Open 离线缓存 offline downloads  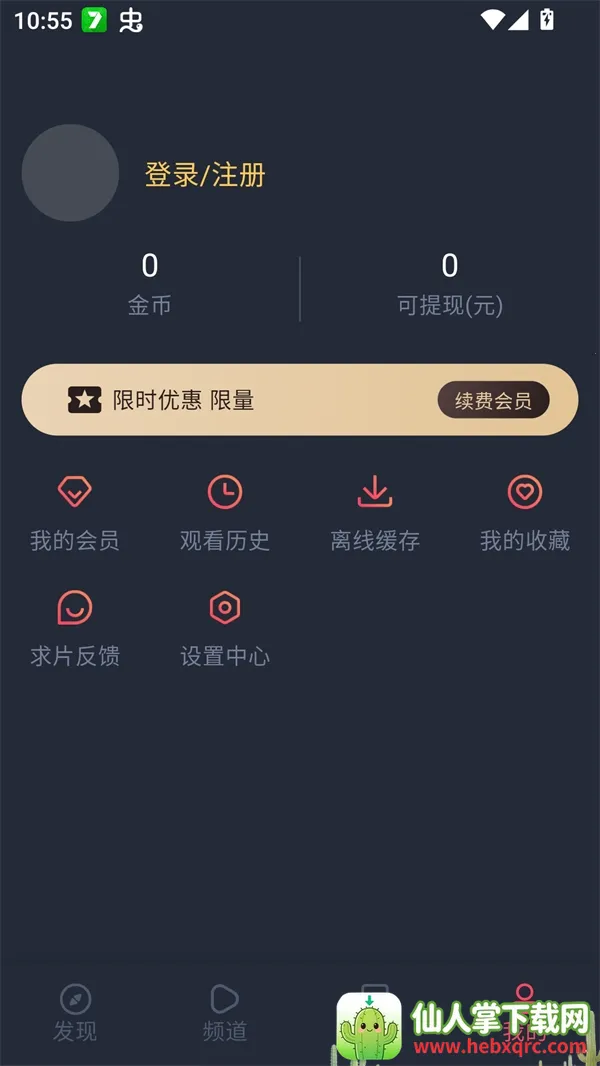point(375,514)
